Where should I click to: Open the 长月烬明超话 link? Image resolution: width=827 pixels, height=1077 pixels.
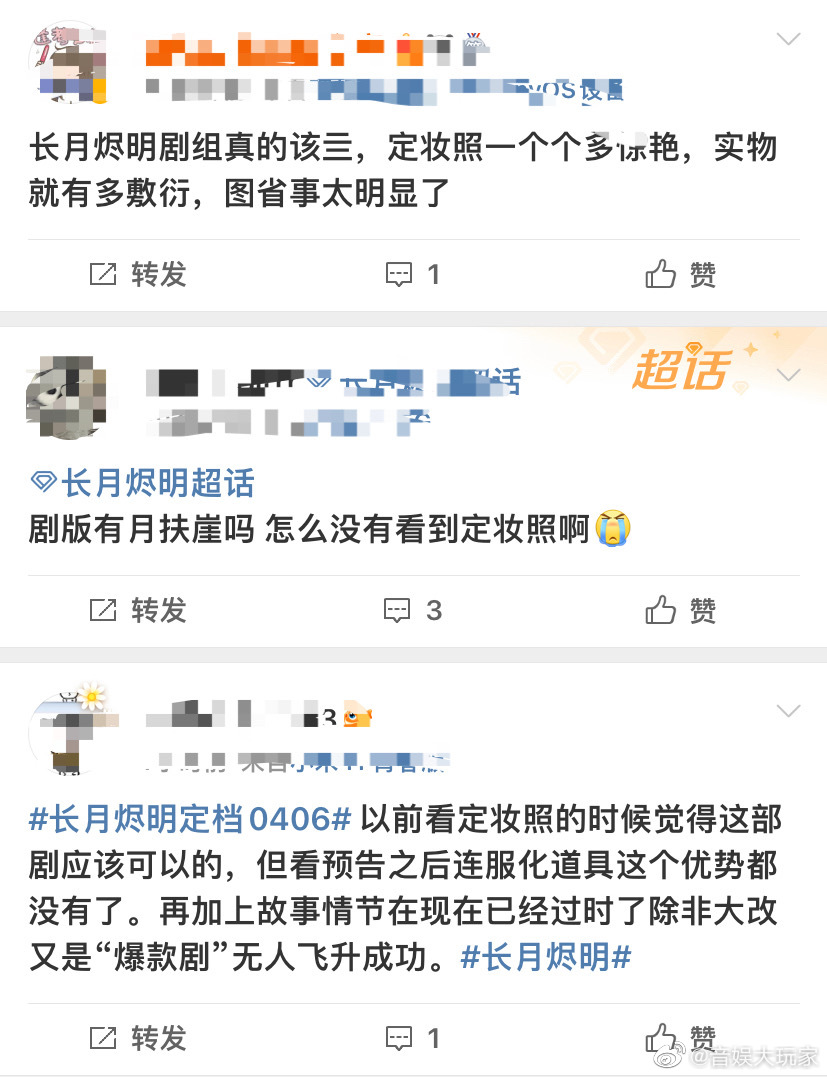coord(143,483)
